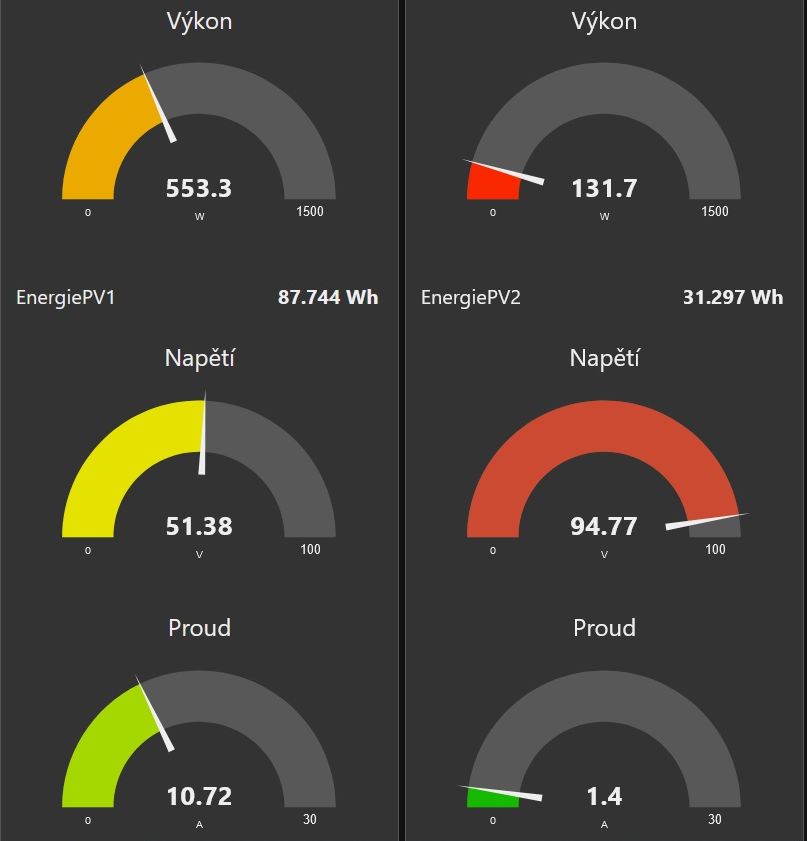The width and height of the screenshot is (807, 841).
Task: Open the Napětí gauge showing 51.38 V
Action: click(x=198, y=470)
